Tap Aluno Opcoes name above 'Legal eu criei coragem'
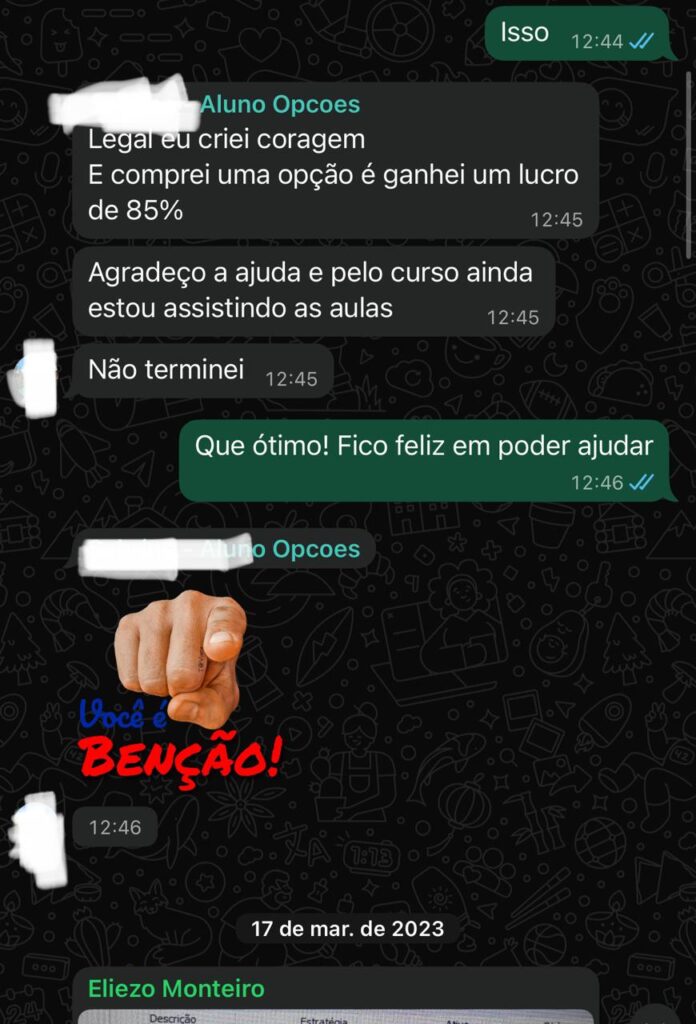 tap(280, 105)
